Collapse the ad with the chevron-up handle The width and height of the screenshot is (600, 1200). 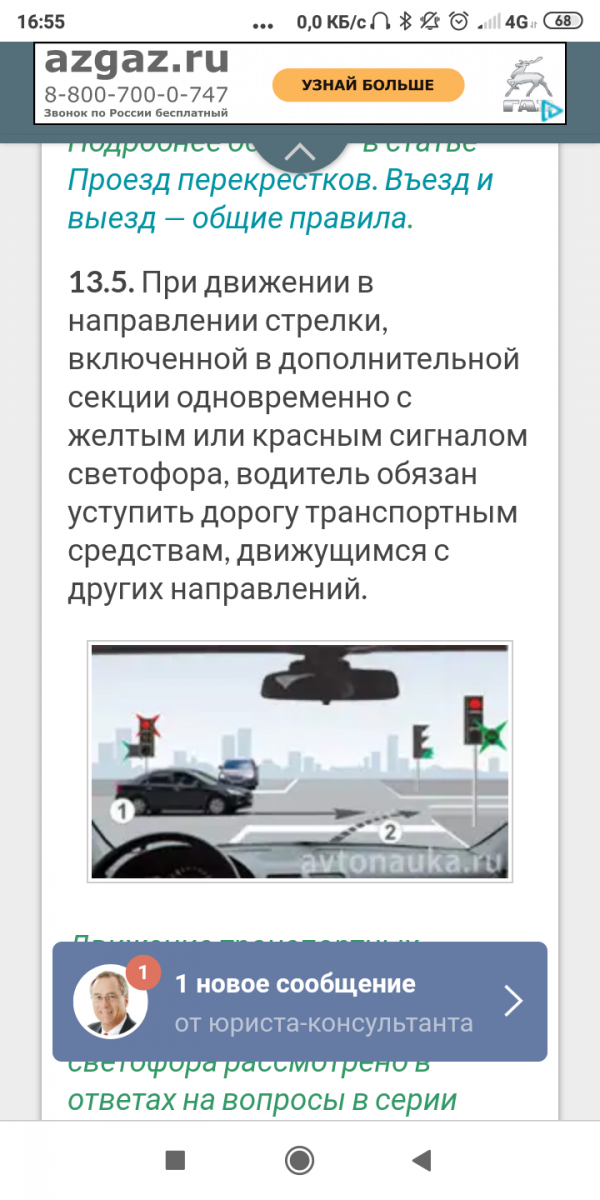click(300, 153)
